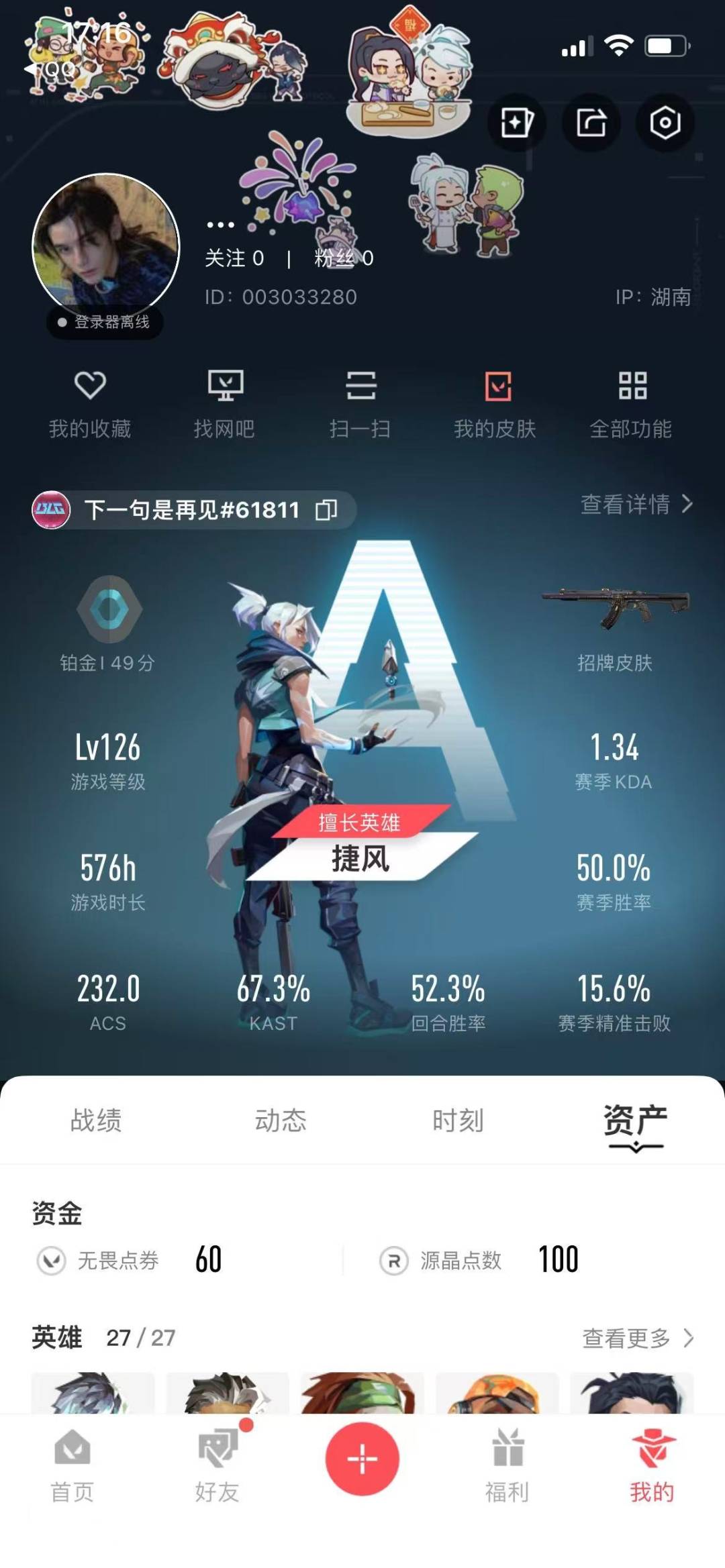
Task: Open the 好友 friends tab
Action: point(217,1466)
